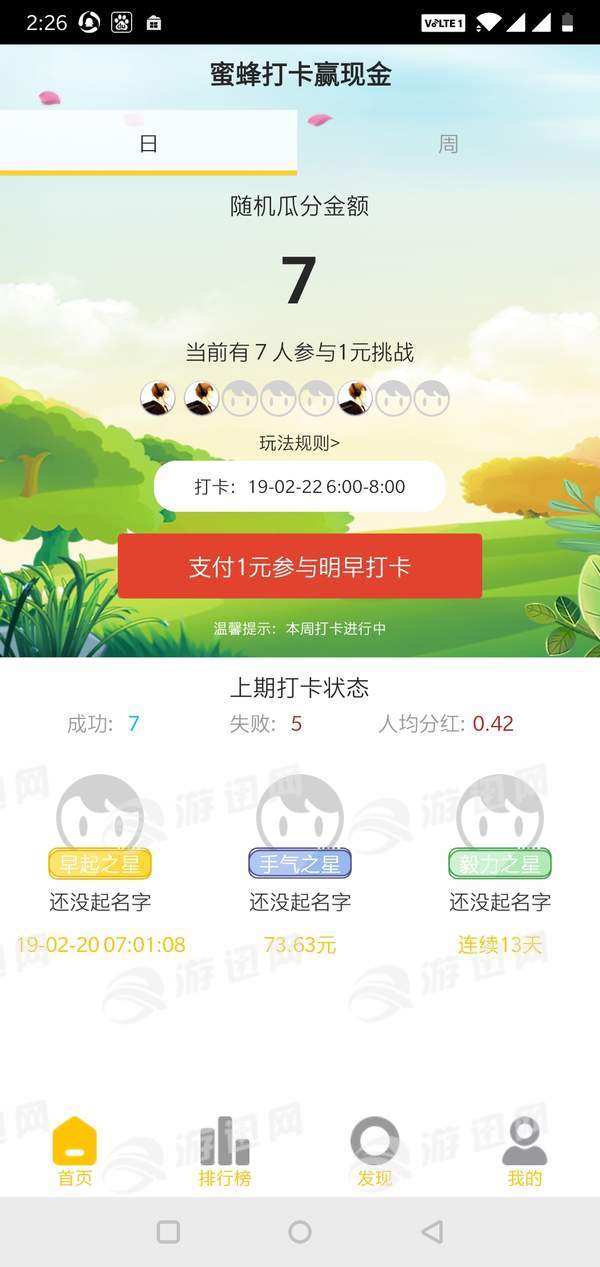Open the 排行榜 leaderboard tab
Screen dimensions: 600x1267
tap(224, 1152)
